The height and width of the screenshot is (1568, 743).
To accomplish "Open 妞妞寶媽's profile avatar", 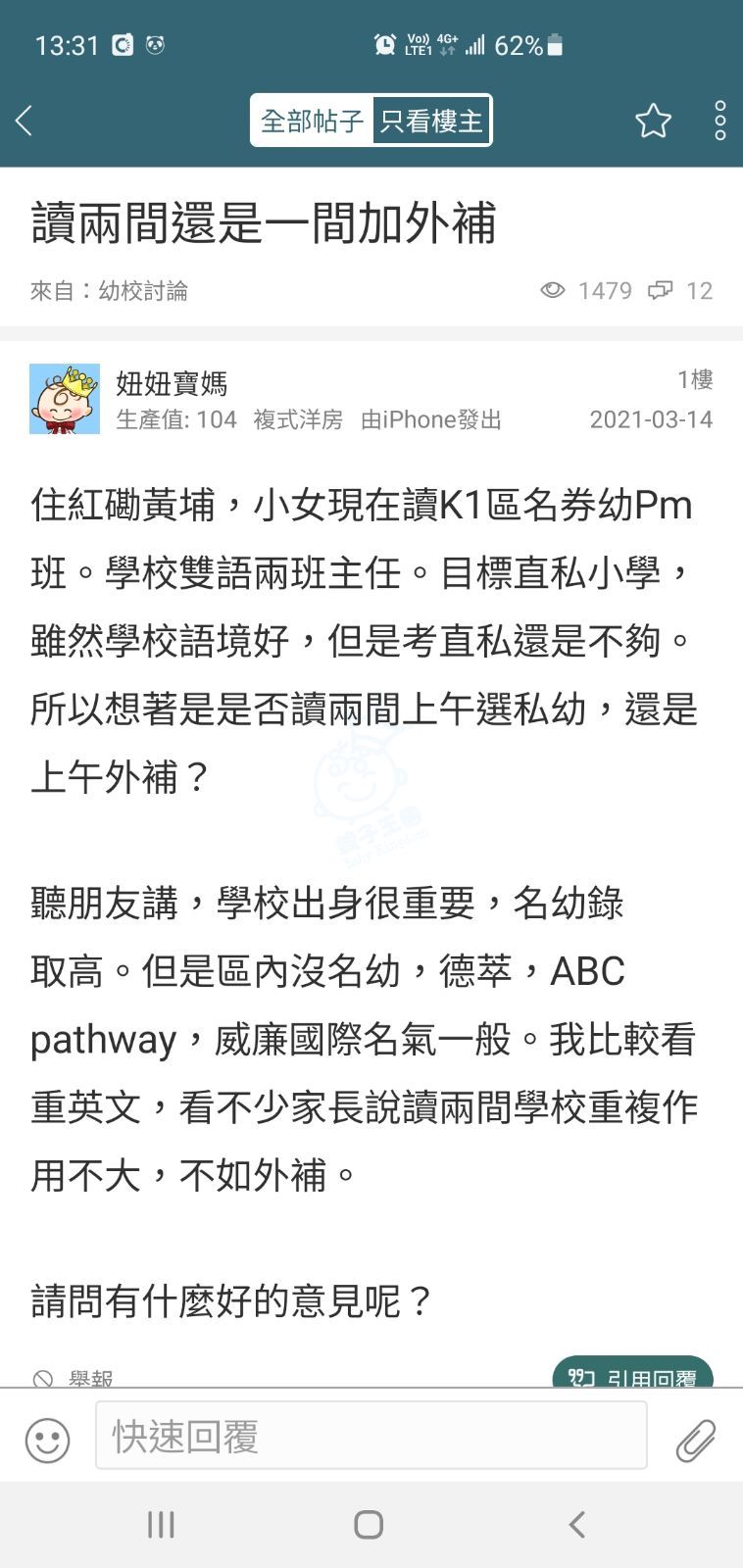I will 65,399.
